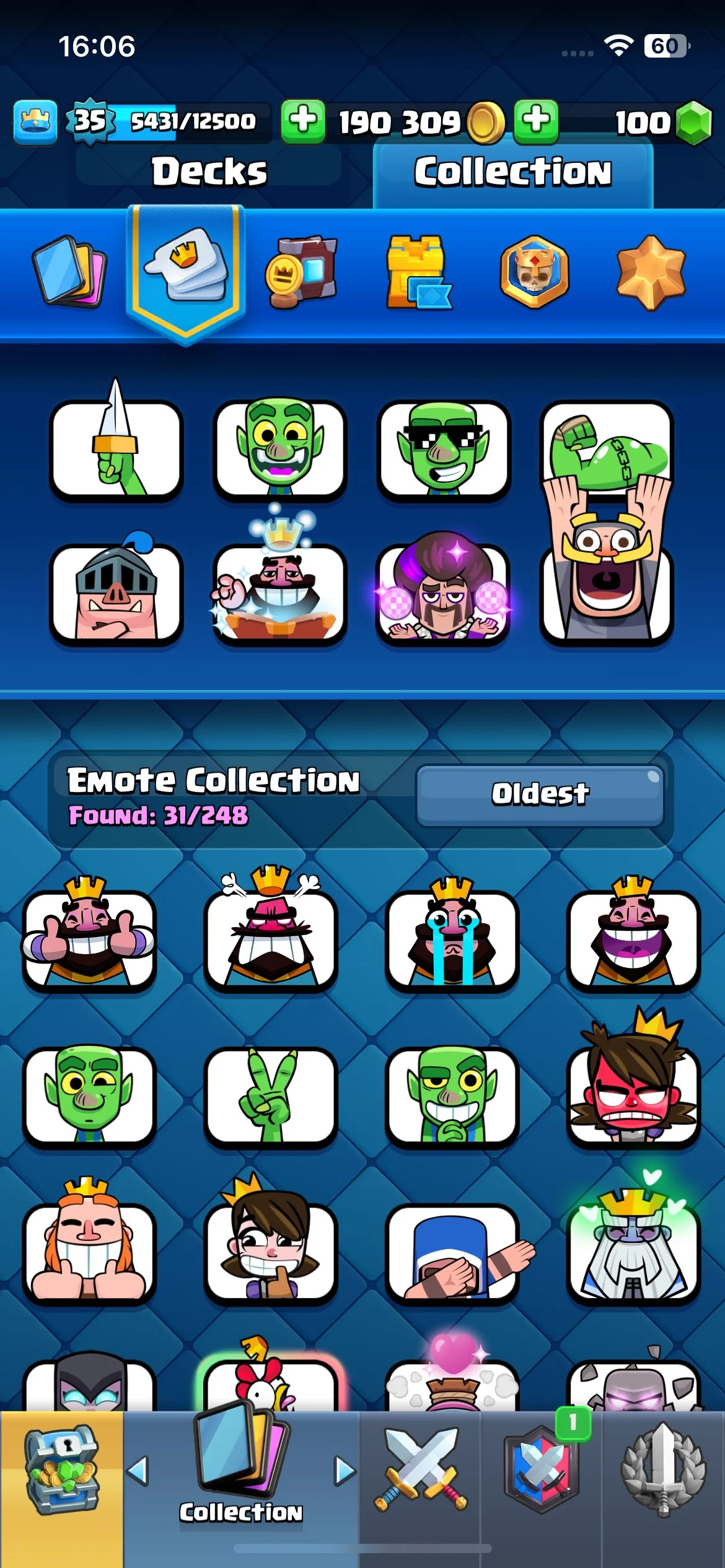
Task: Open the banners category icon
Action: click(302, 272)
